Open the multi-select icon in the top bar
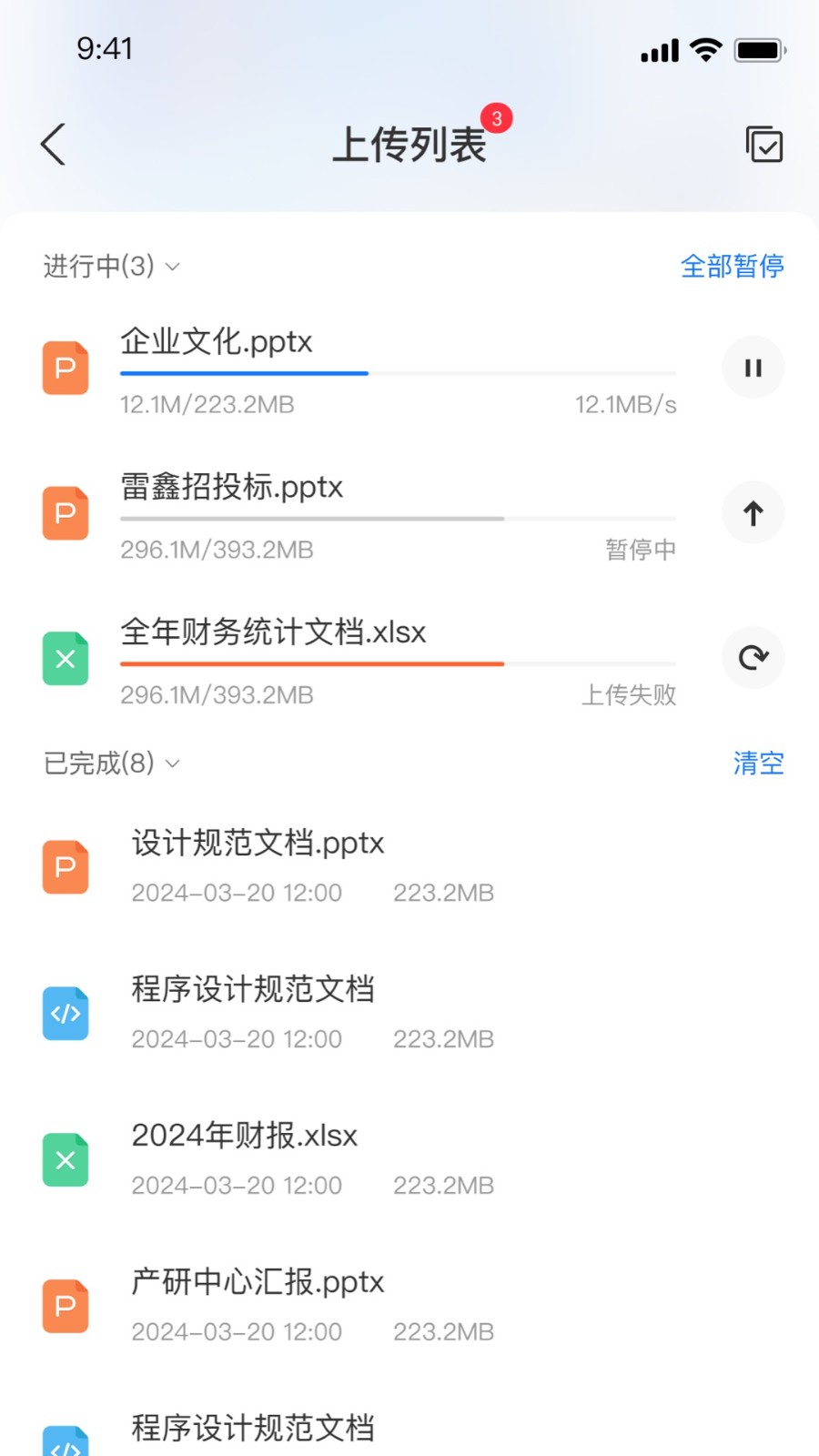Screen dimensions: 819x1456 tap(764, 144)
